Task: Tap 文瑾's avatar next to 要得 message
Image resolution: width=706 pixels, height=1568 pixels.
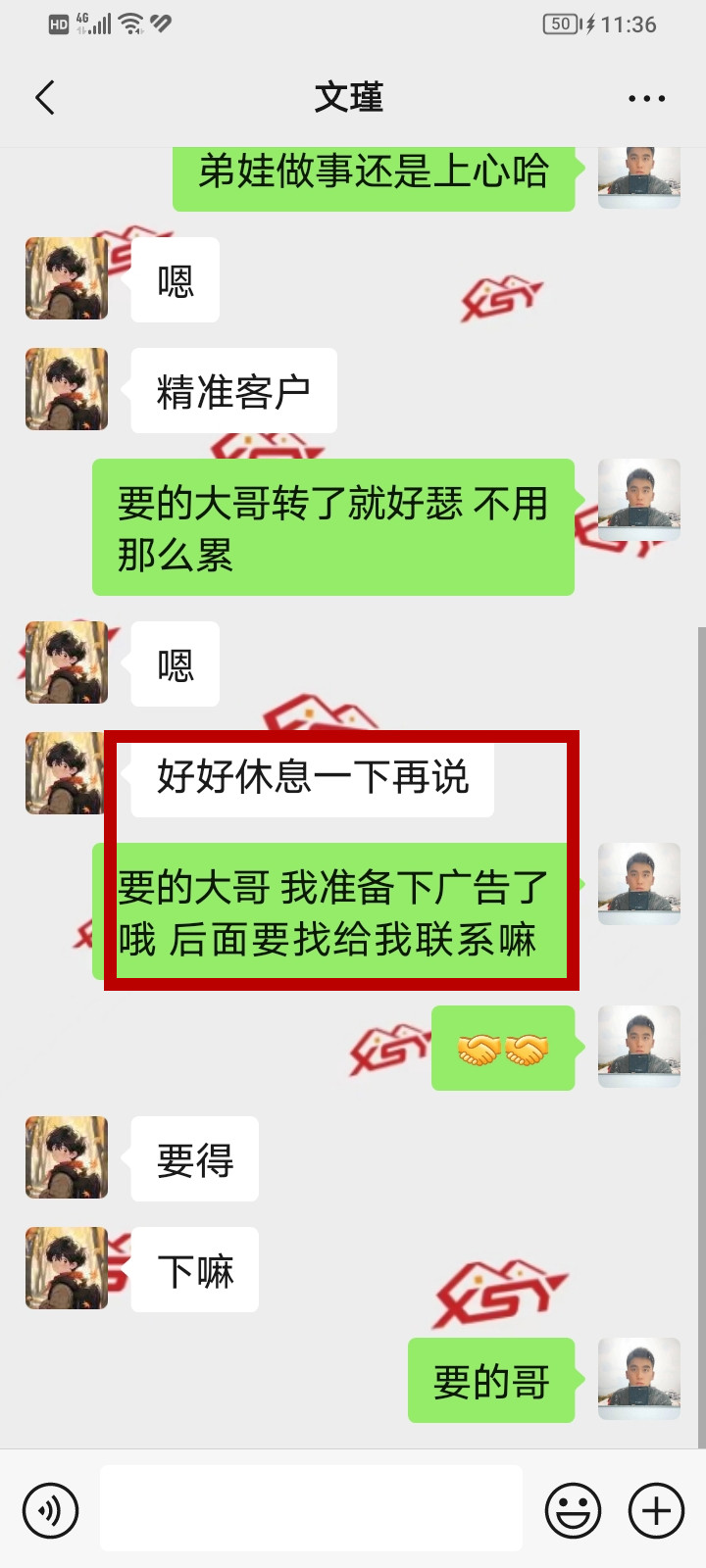Action: (x=67, y=1157)
